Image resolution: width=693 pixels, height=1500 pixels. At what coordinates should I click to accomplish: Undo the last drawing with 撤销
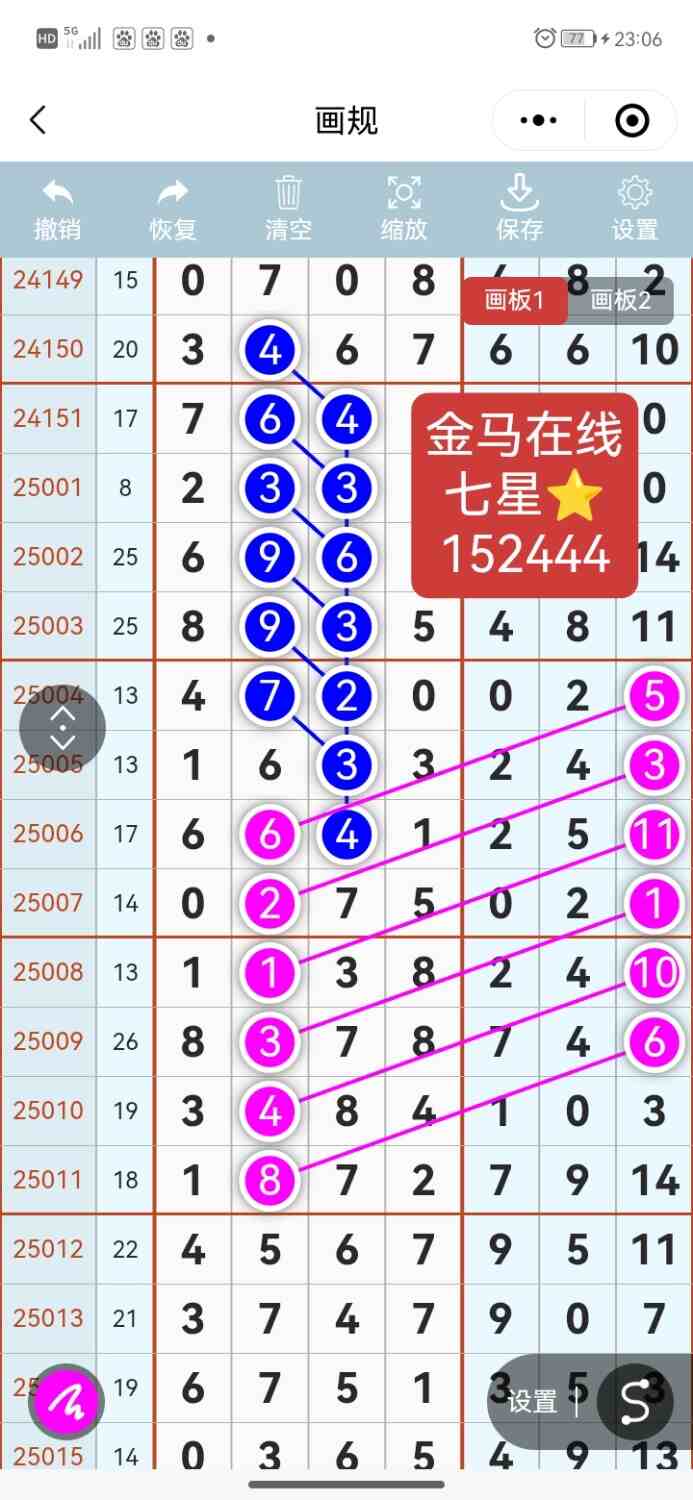58,209
